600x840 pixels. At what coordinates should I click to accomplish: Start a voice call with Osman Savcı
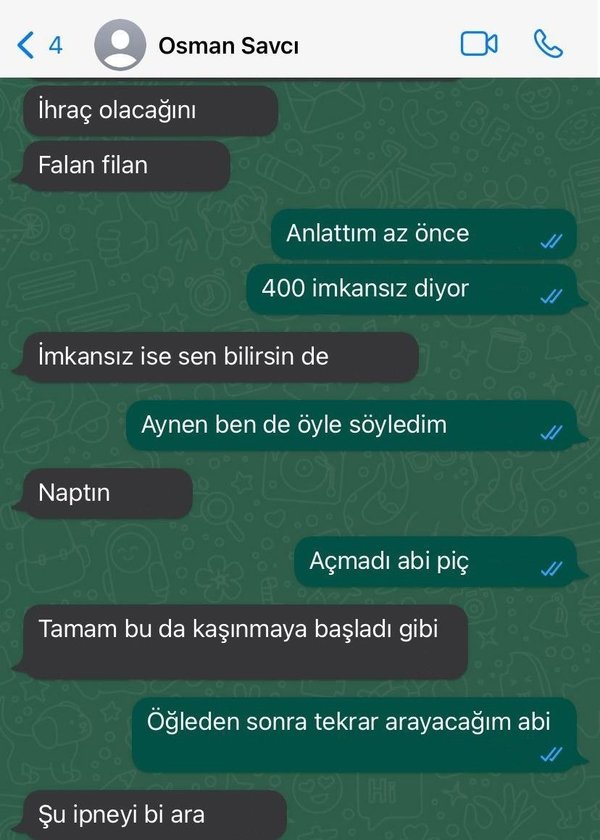[x=548, y=44]
